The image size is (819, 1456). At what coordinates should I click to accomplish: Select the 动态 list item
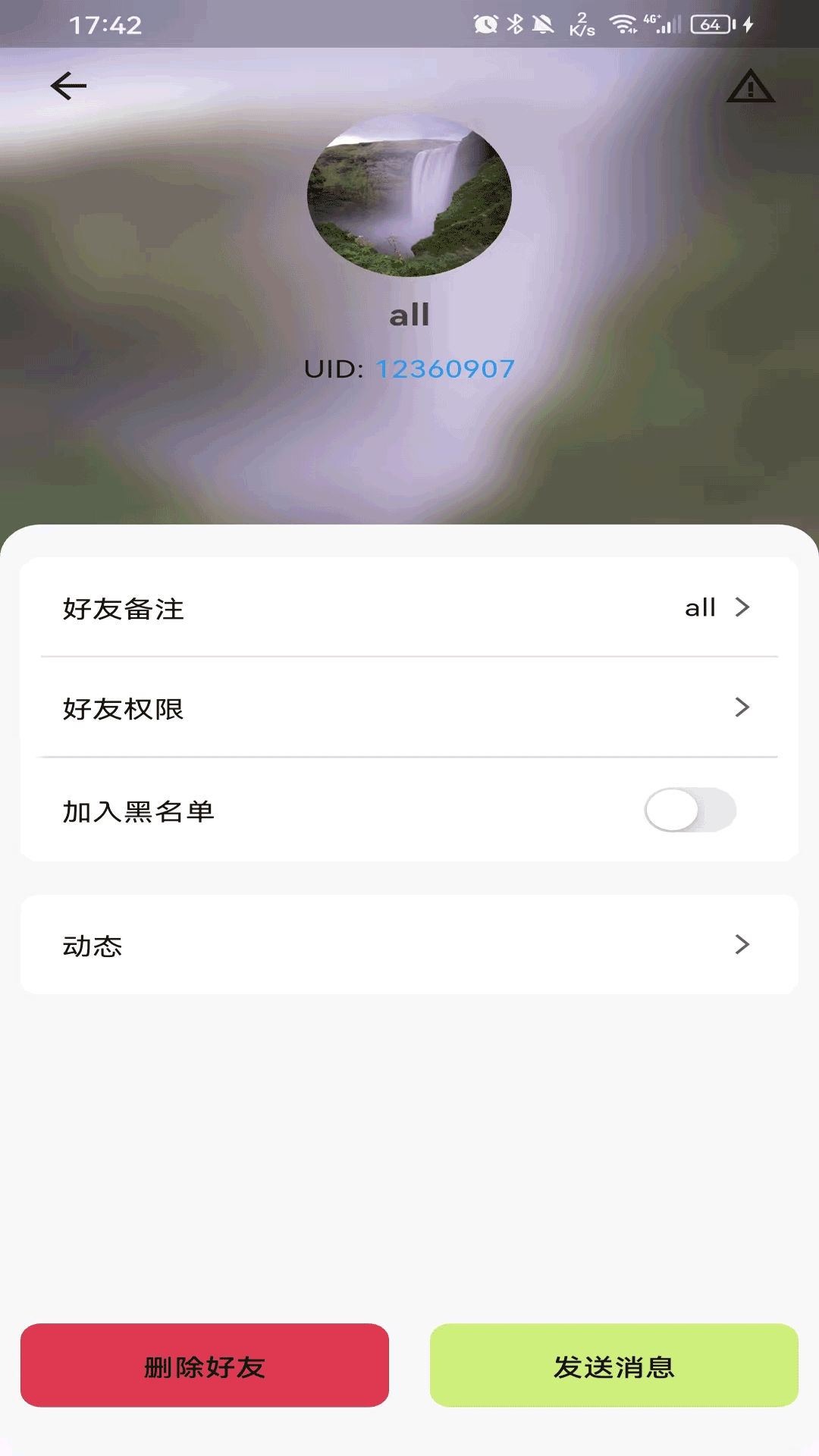click(409, 945)
